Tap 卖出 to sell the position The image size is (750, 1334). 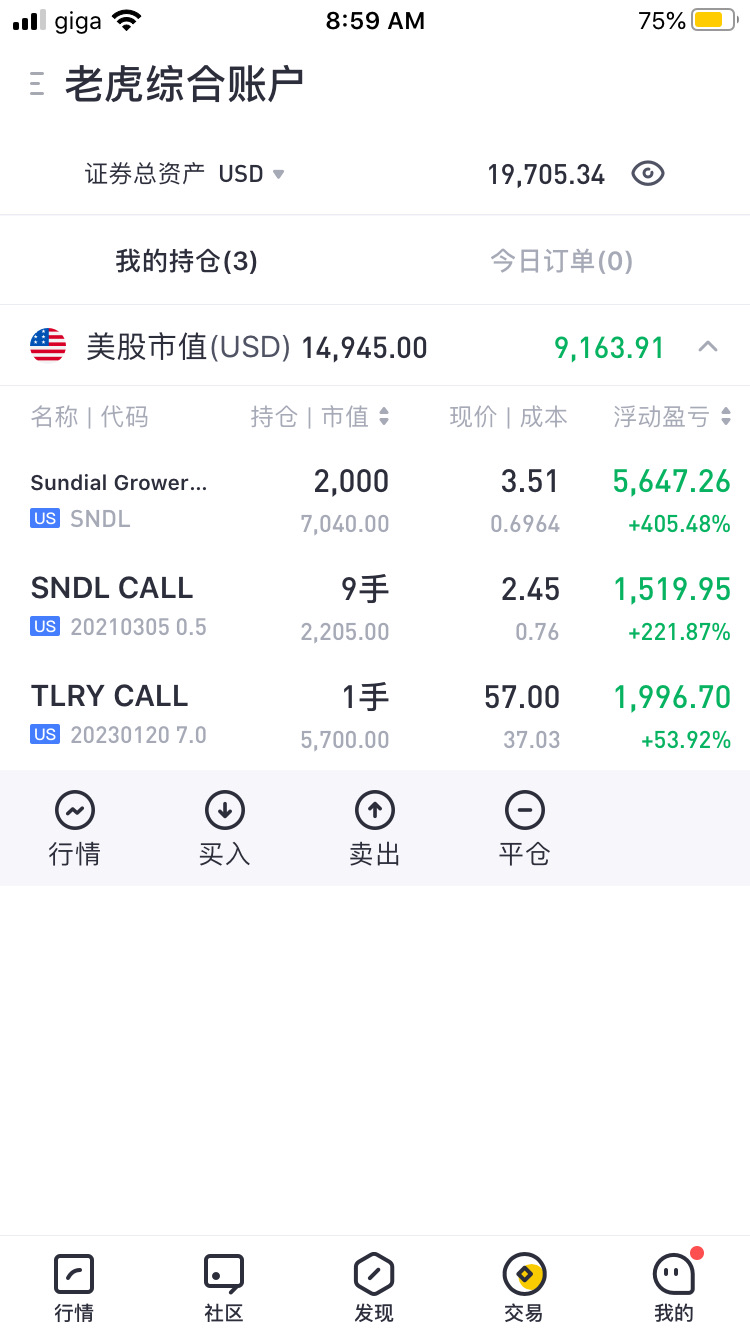pyautogui.click(x=375, y=828)
